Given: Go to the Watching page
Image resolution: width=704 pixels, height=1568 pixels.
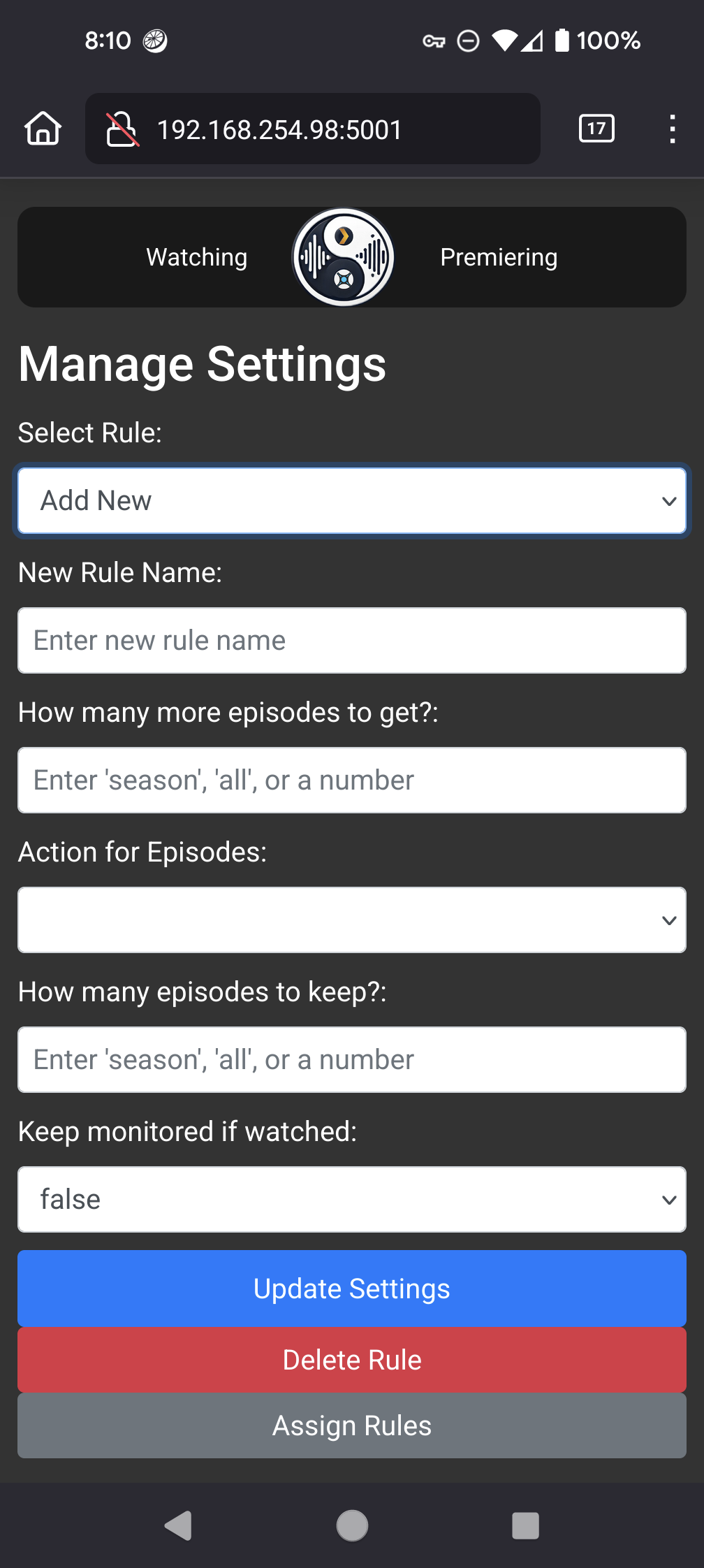Looking at the screenshot, I should 197,257.
